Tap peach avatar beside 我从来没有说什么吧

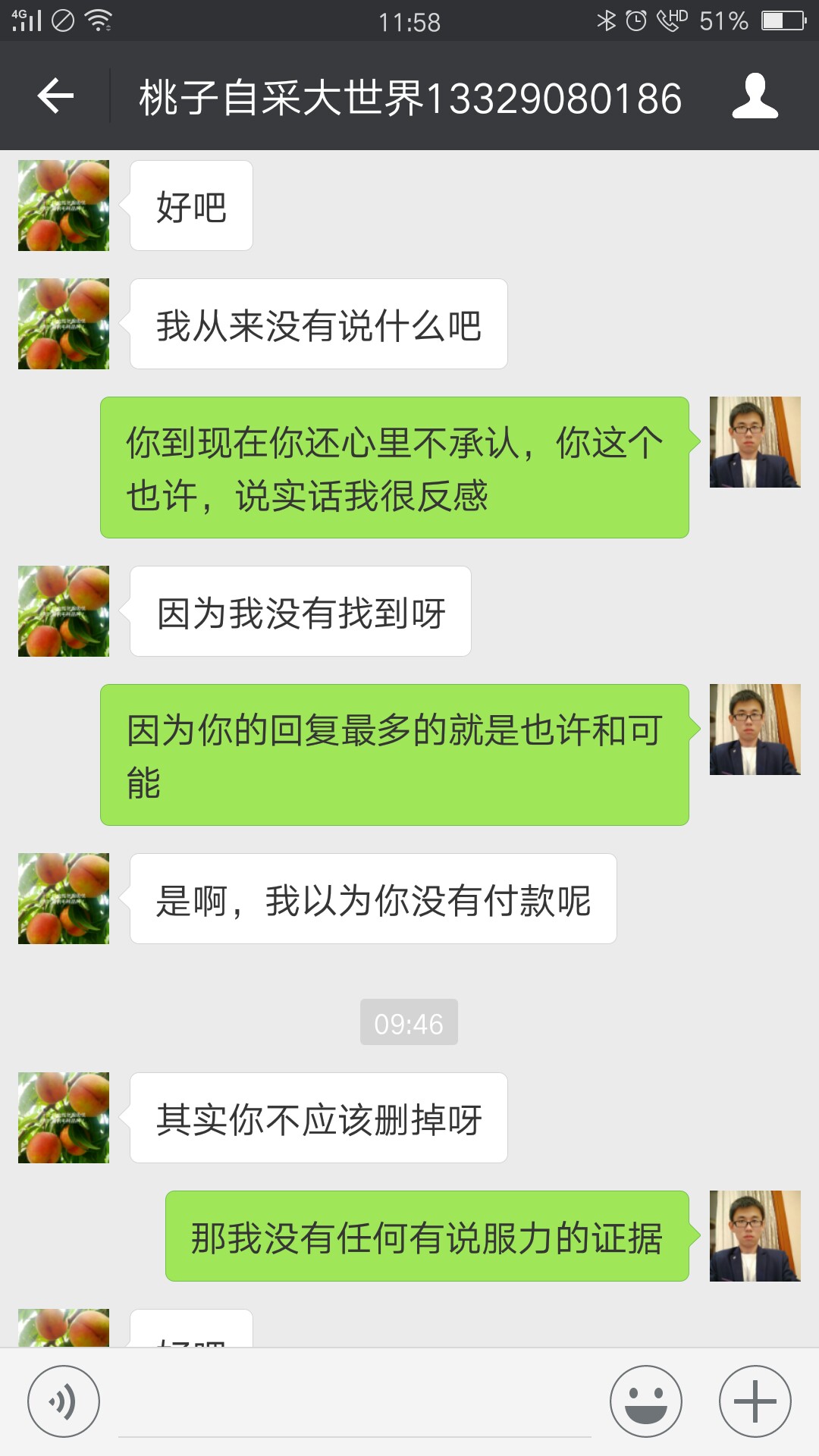coord(64,324)
